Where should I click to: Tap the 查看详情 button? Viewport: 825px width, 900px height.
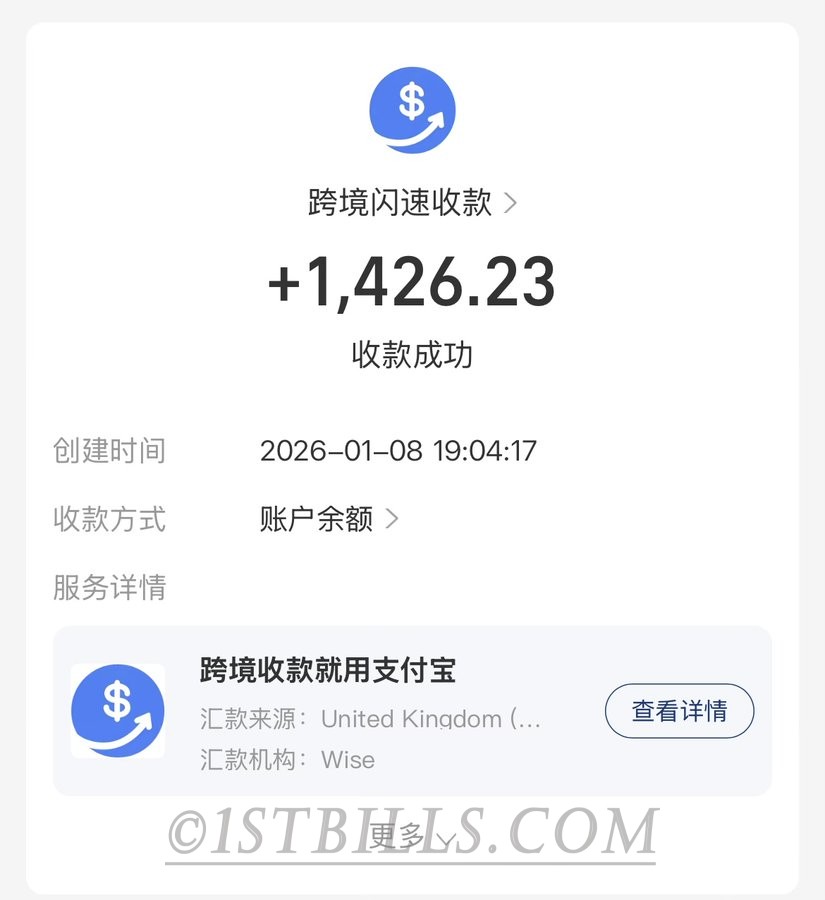(x=679, y=711)
